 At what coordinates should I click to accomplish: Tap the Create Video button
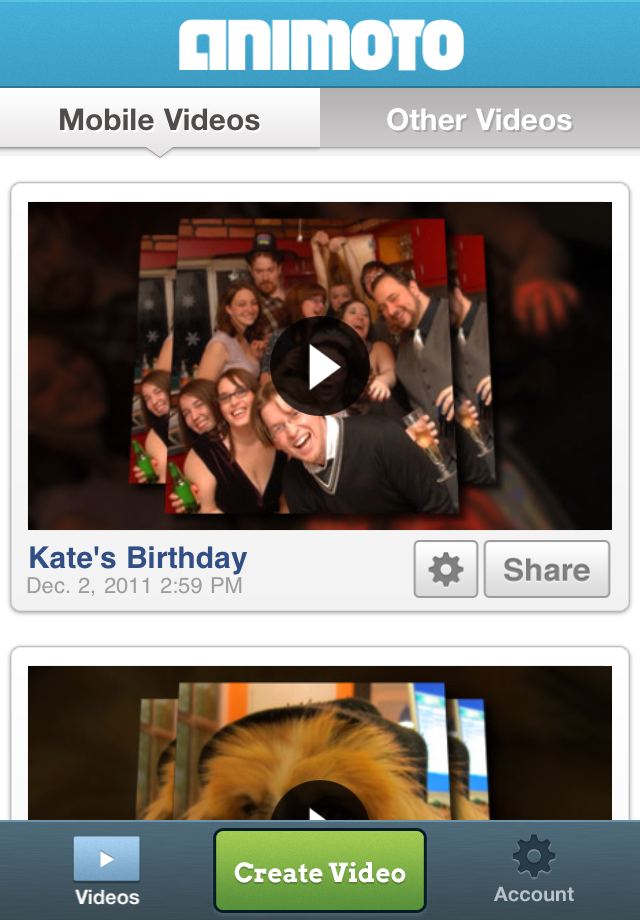[320, 872]
